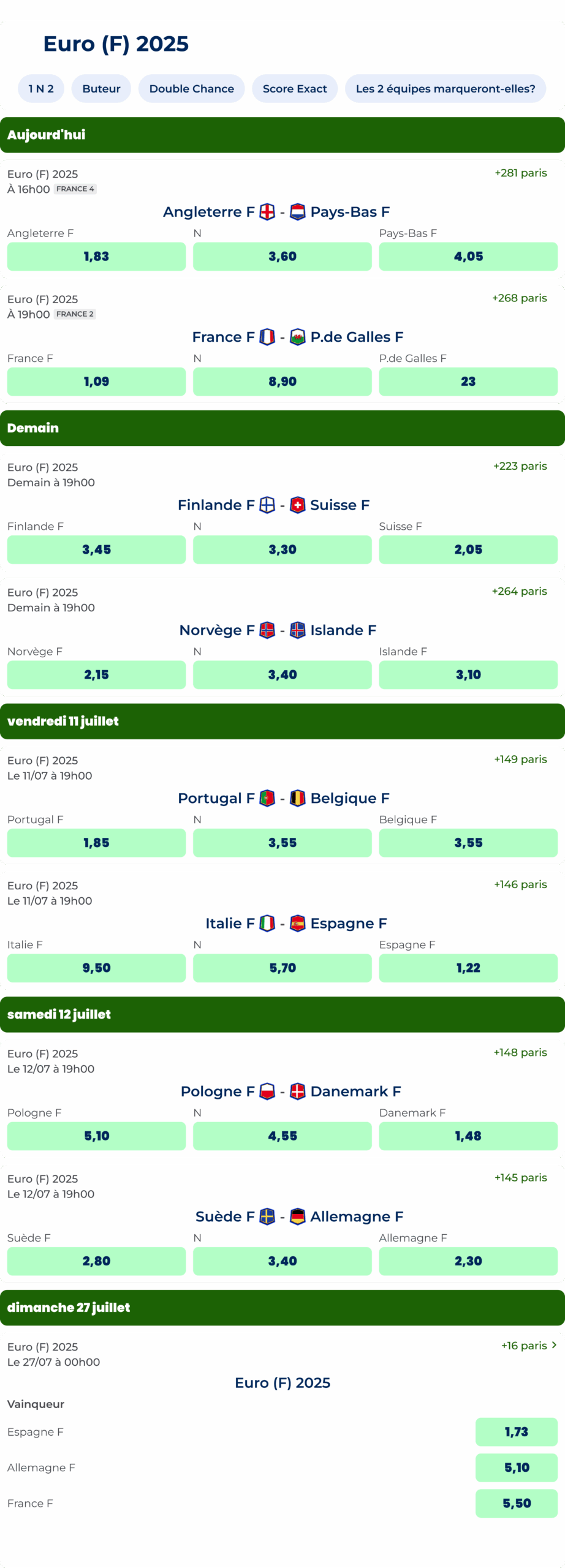Select France F odds 1,09

(96, 382)
